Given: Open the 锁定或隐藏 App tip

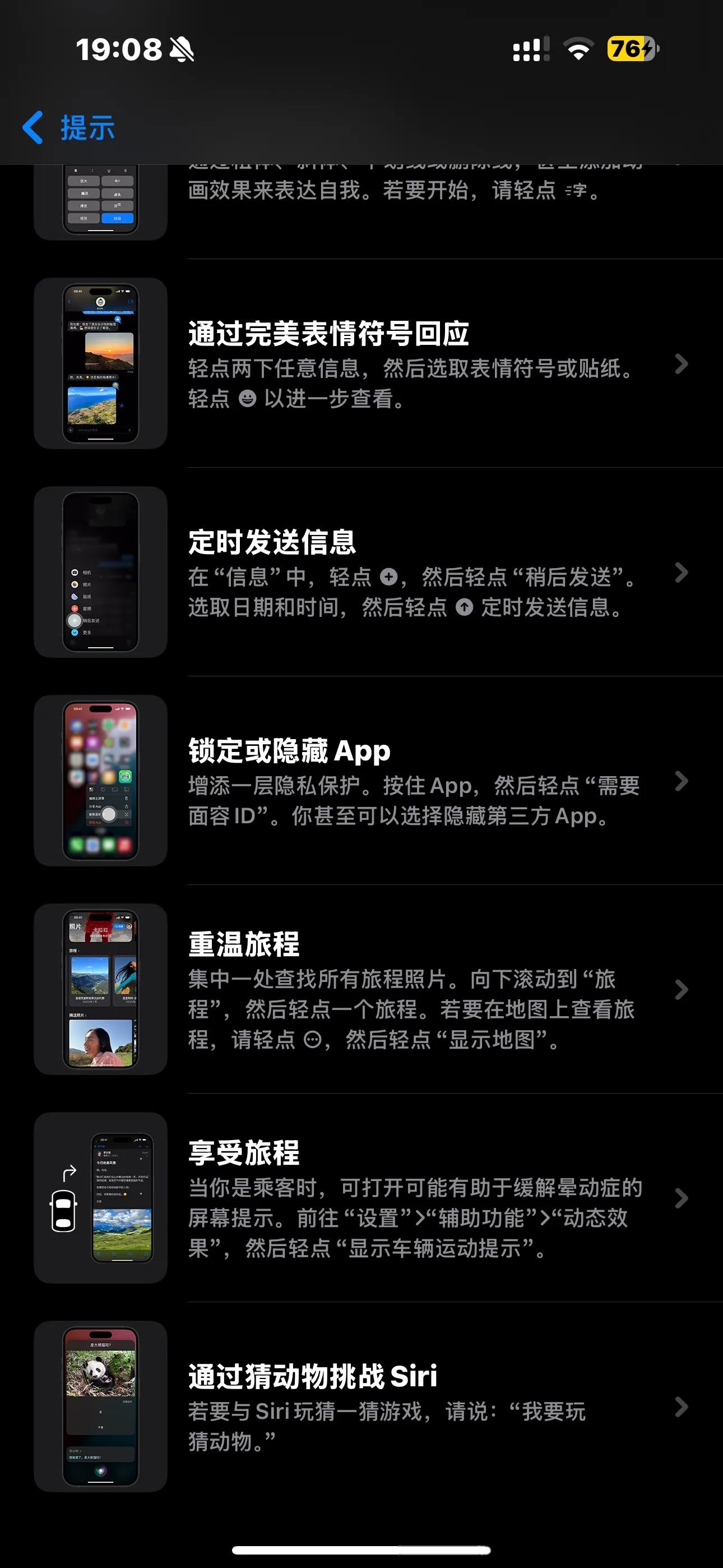Looking at the screenshot, I should [414, 782].
